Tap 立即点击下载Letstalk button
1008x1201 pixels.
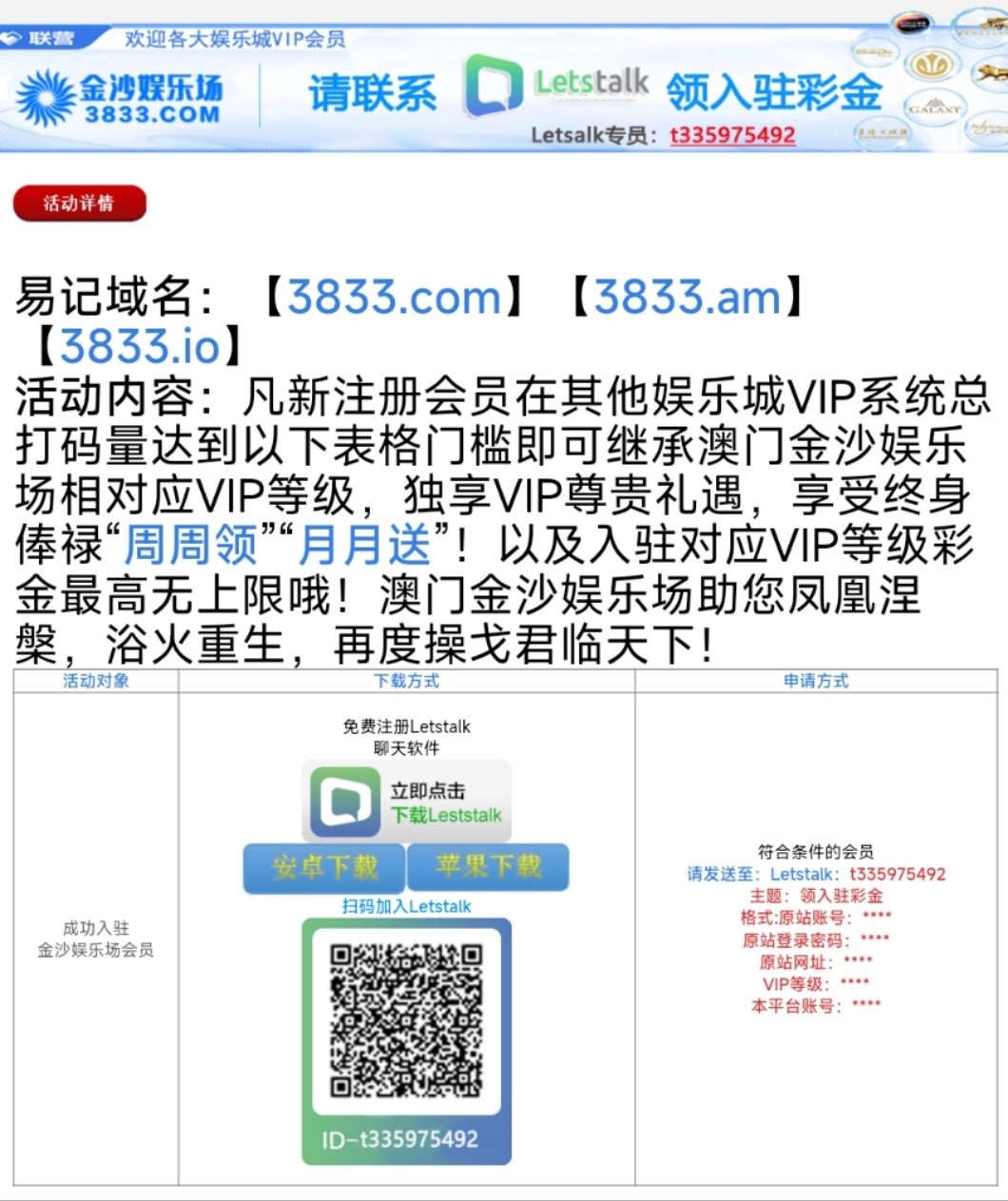(407, 802)
